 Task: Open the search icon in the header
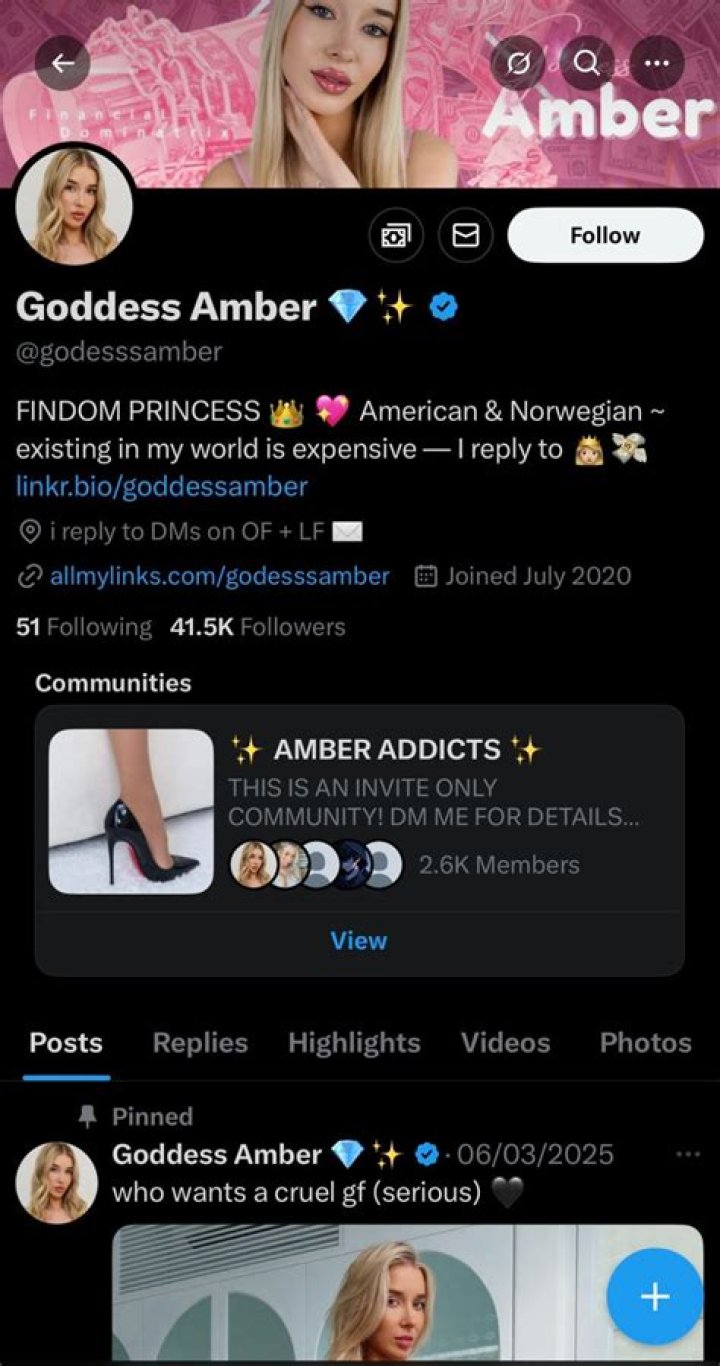[x=586, y=64]
